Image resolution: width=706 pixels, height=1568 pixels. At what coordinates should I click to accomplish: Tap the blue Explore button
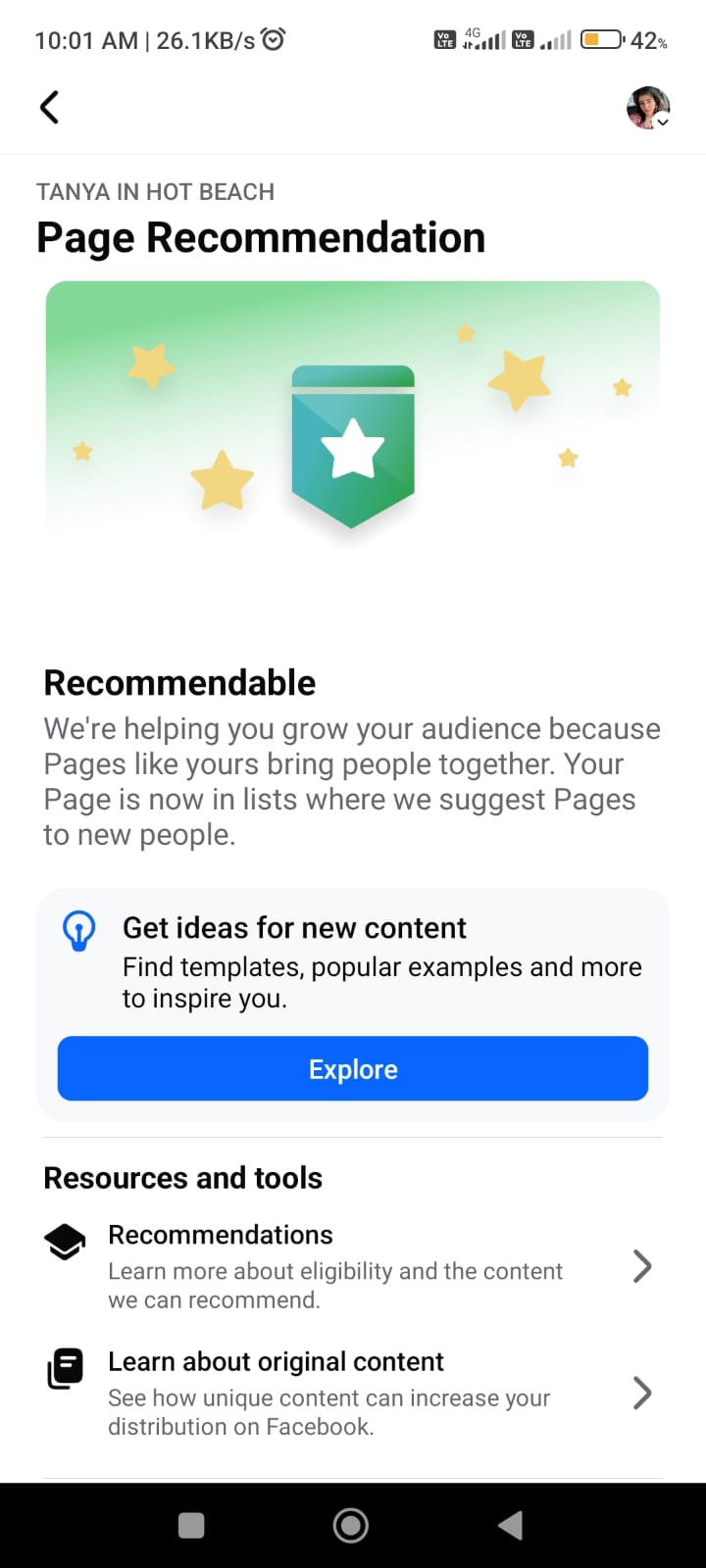click(x=353, y=1068)
